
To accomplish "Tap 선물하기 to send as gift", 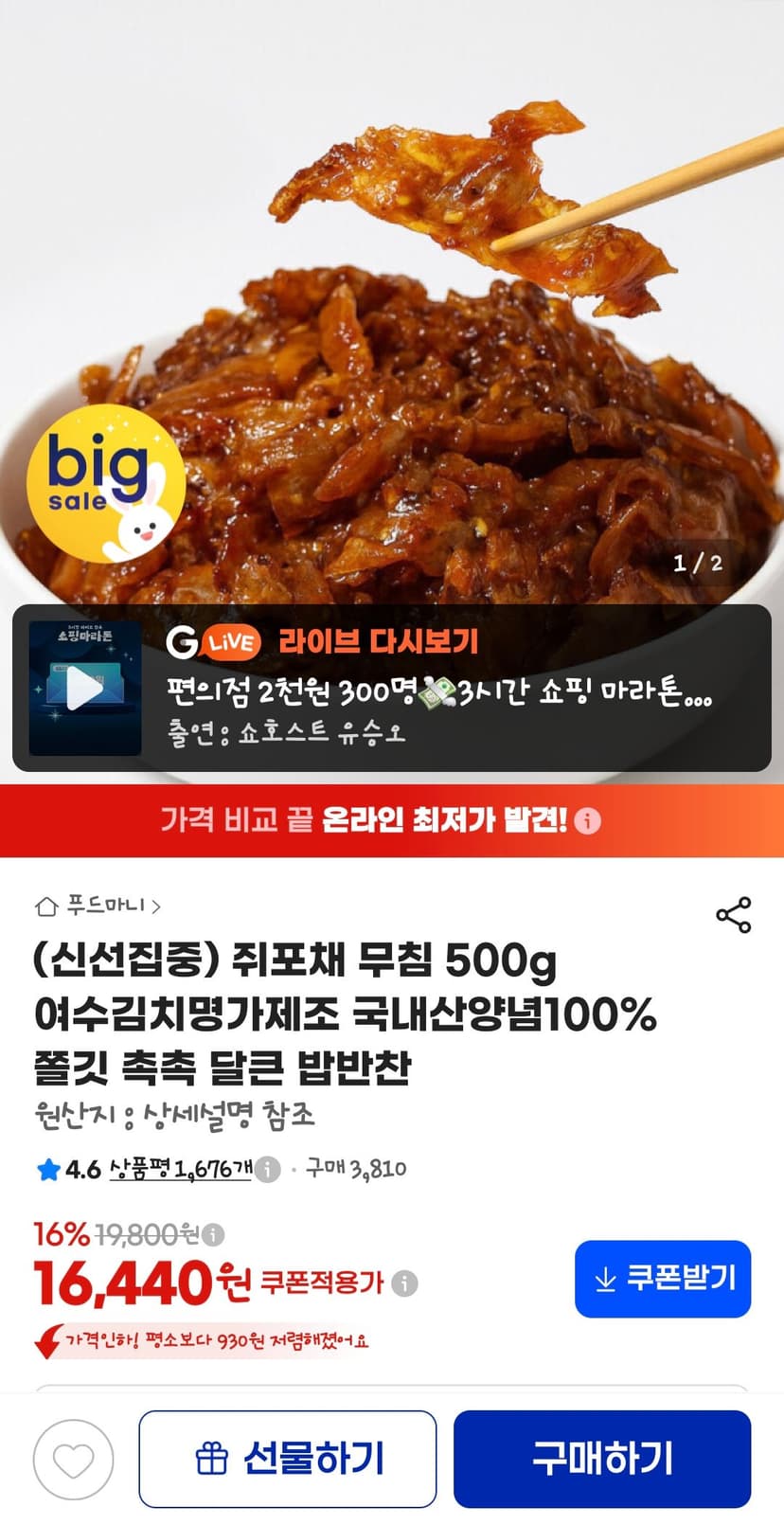I will pos(288,1459).
